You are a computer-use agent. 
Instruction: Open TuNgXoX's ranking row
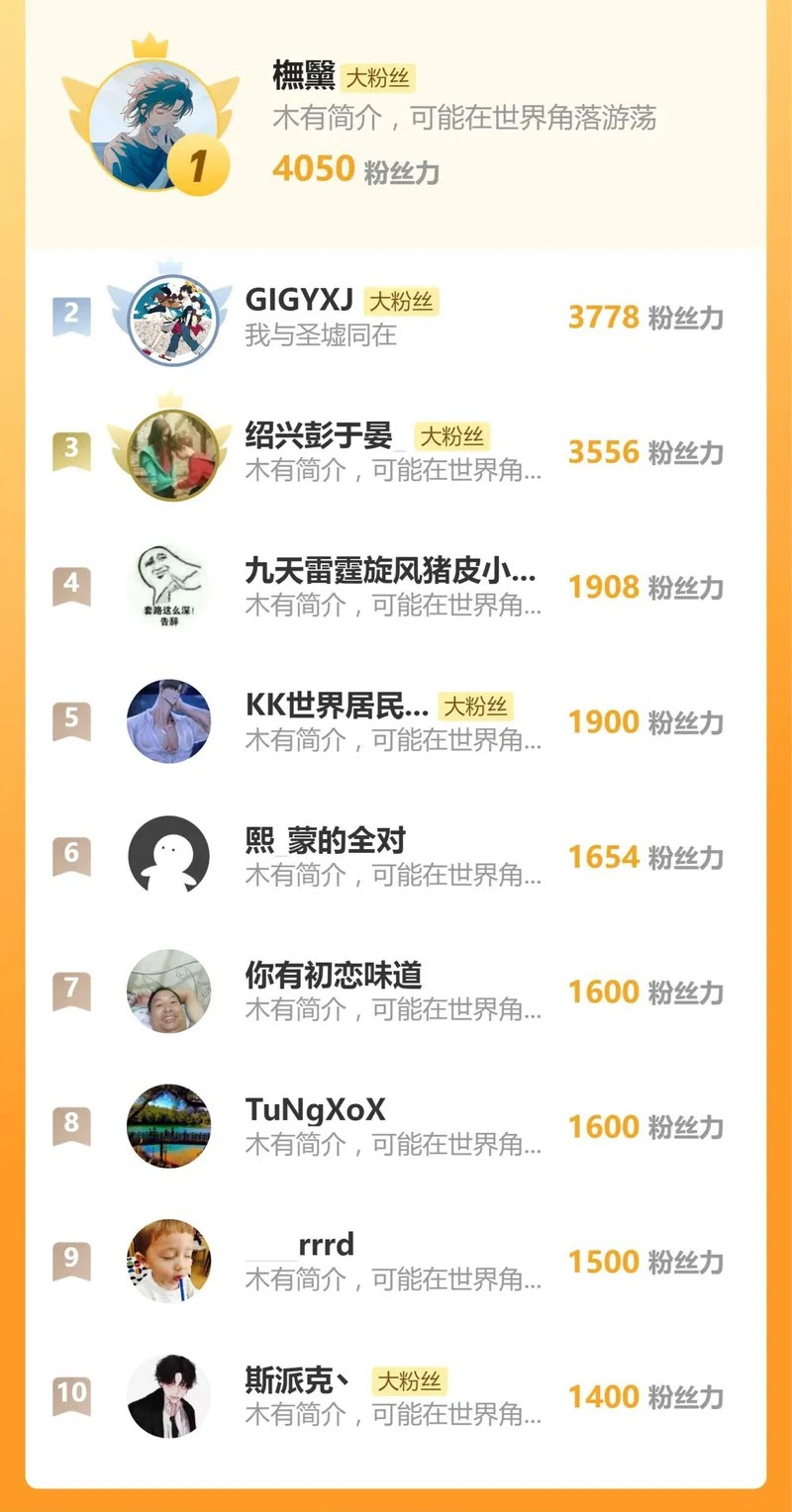click(396, 1125)
